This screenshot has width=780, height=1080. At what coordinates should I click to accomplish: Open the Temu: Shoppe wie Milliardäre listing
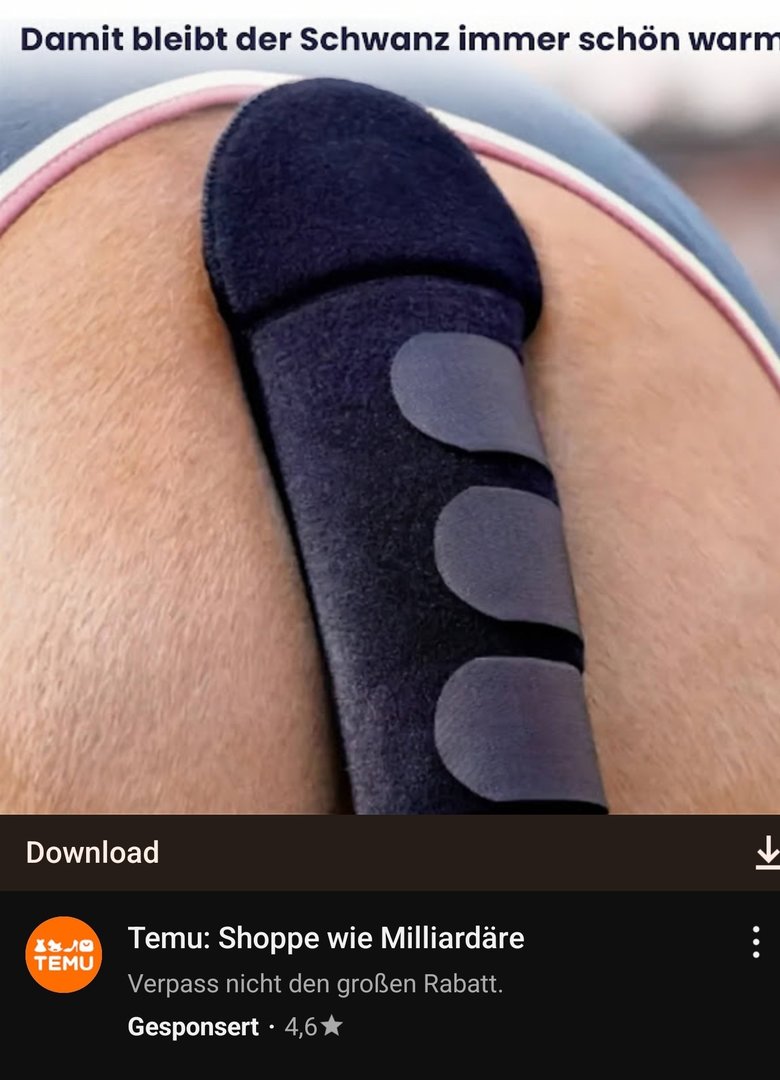click(326, 938)
